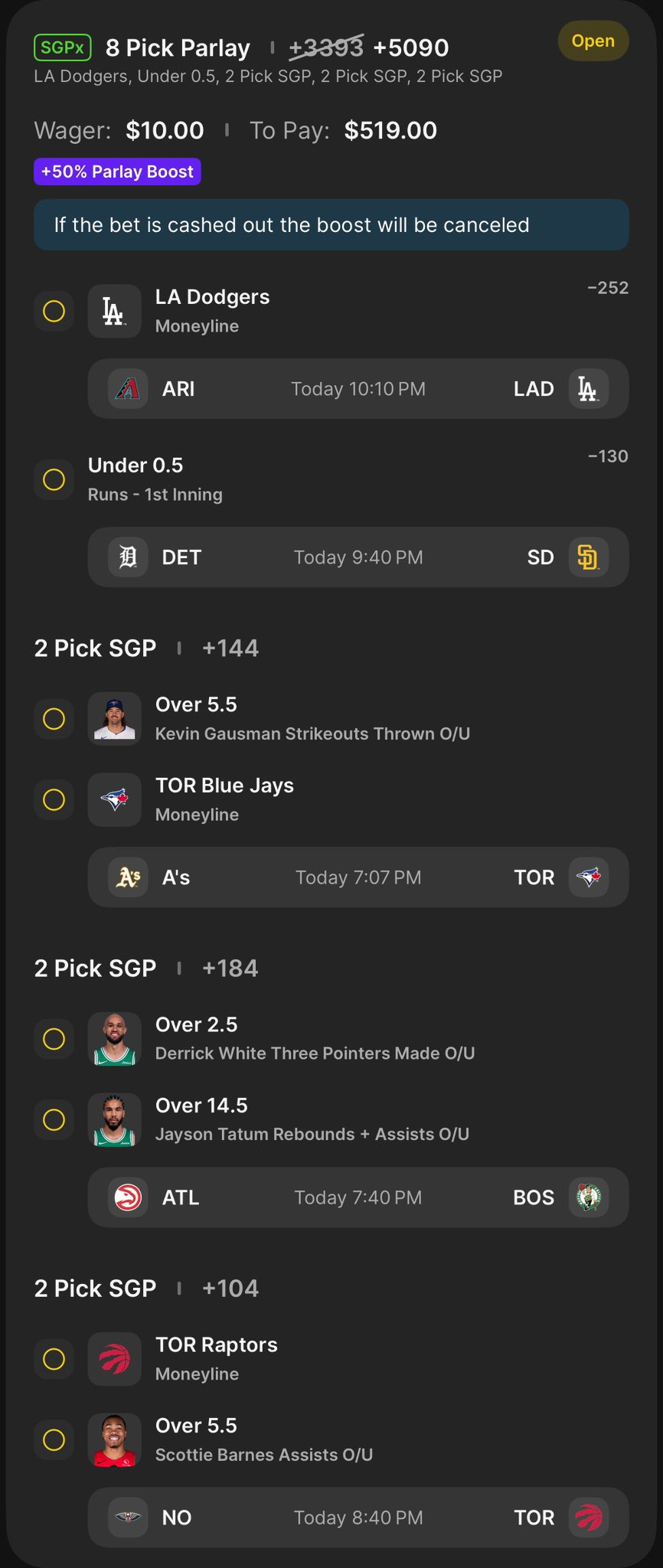Open the DET vs SD game card

click(358, 557)
